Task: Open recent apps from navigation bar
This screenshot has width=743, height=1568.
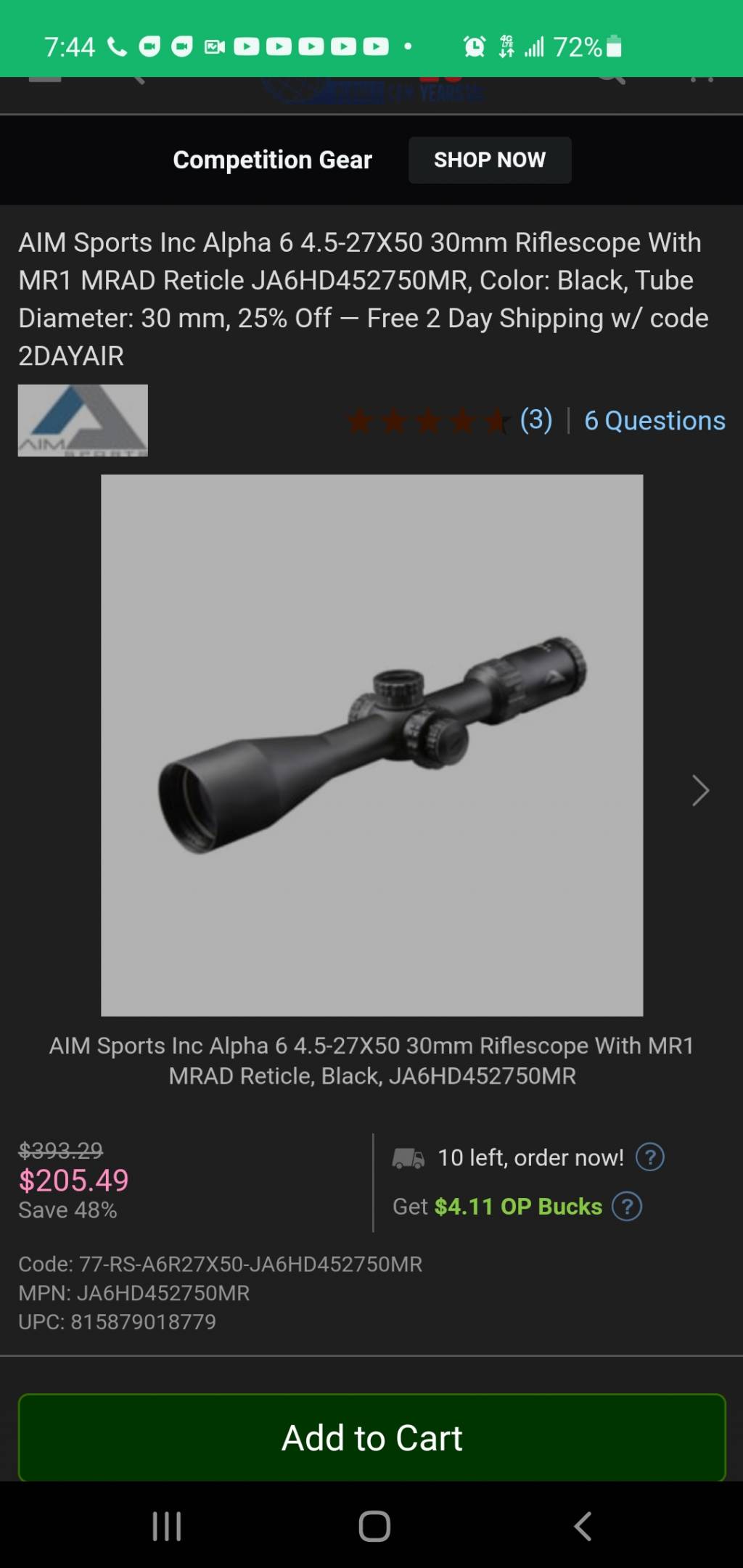Action: 166,1526
